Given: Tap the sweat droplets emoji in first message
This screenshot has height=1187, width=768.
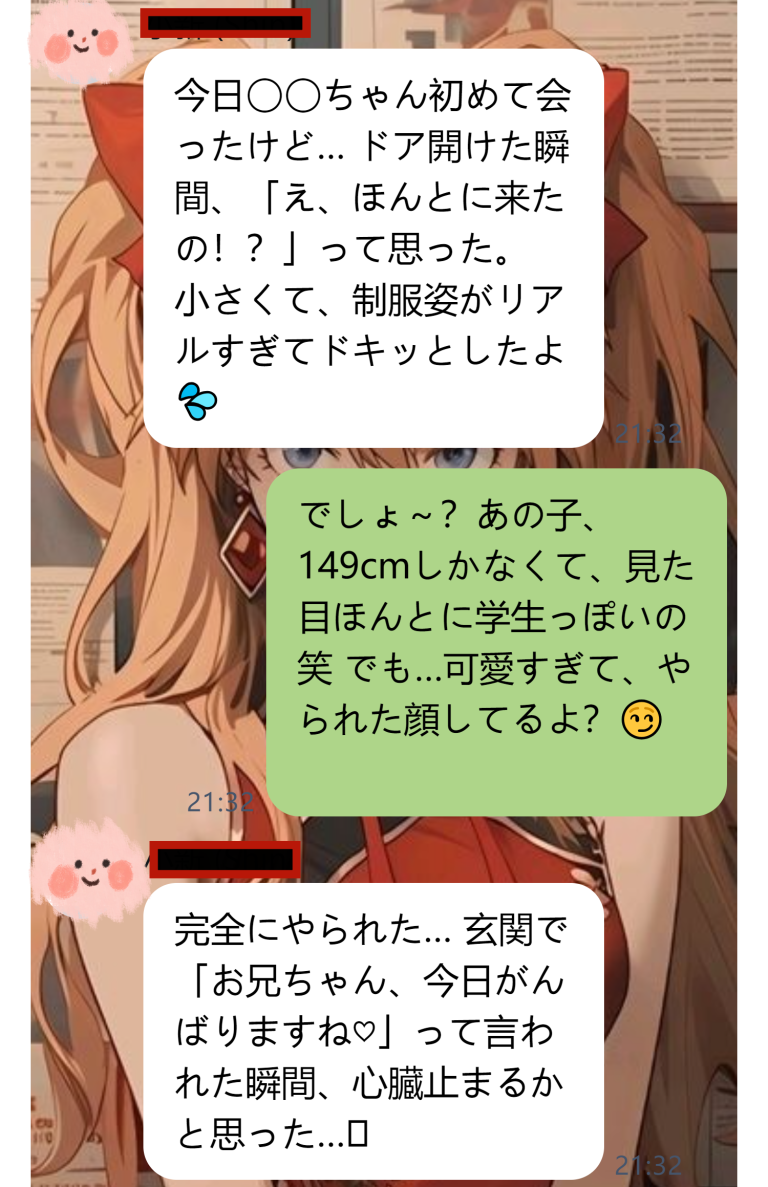Looking at the screenshot, I should (196, 398).
